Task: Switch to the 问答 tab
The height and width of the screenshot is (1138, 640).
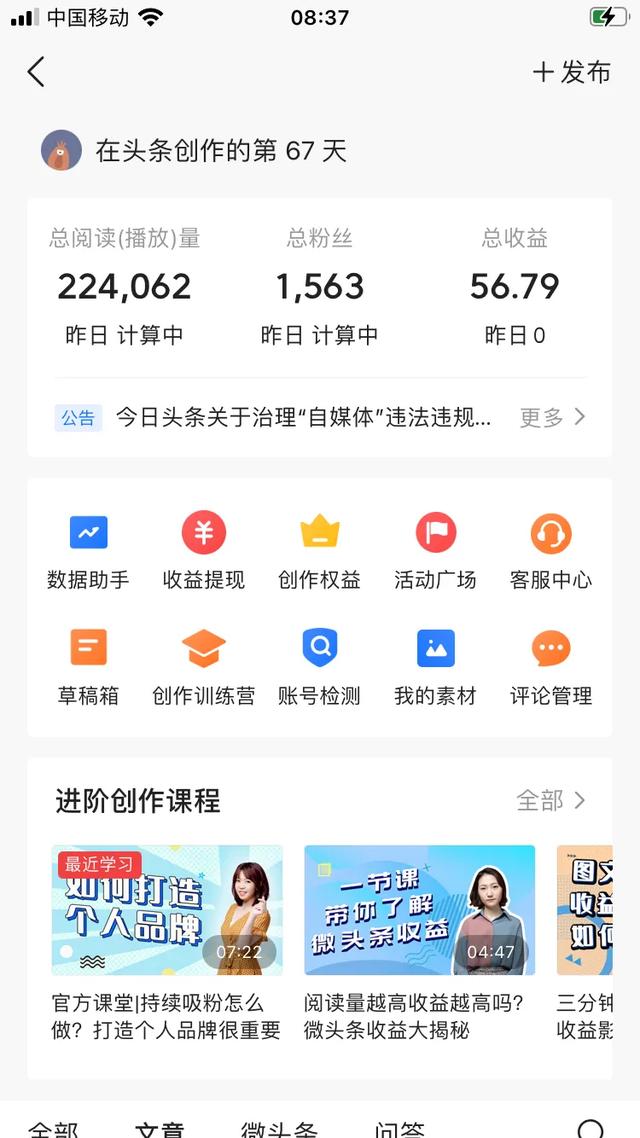Action: (400, 1128)
